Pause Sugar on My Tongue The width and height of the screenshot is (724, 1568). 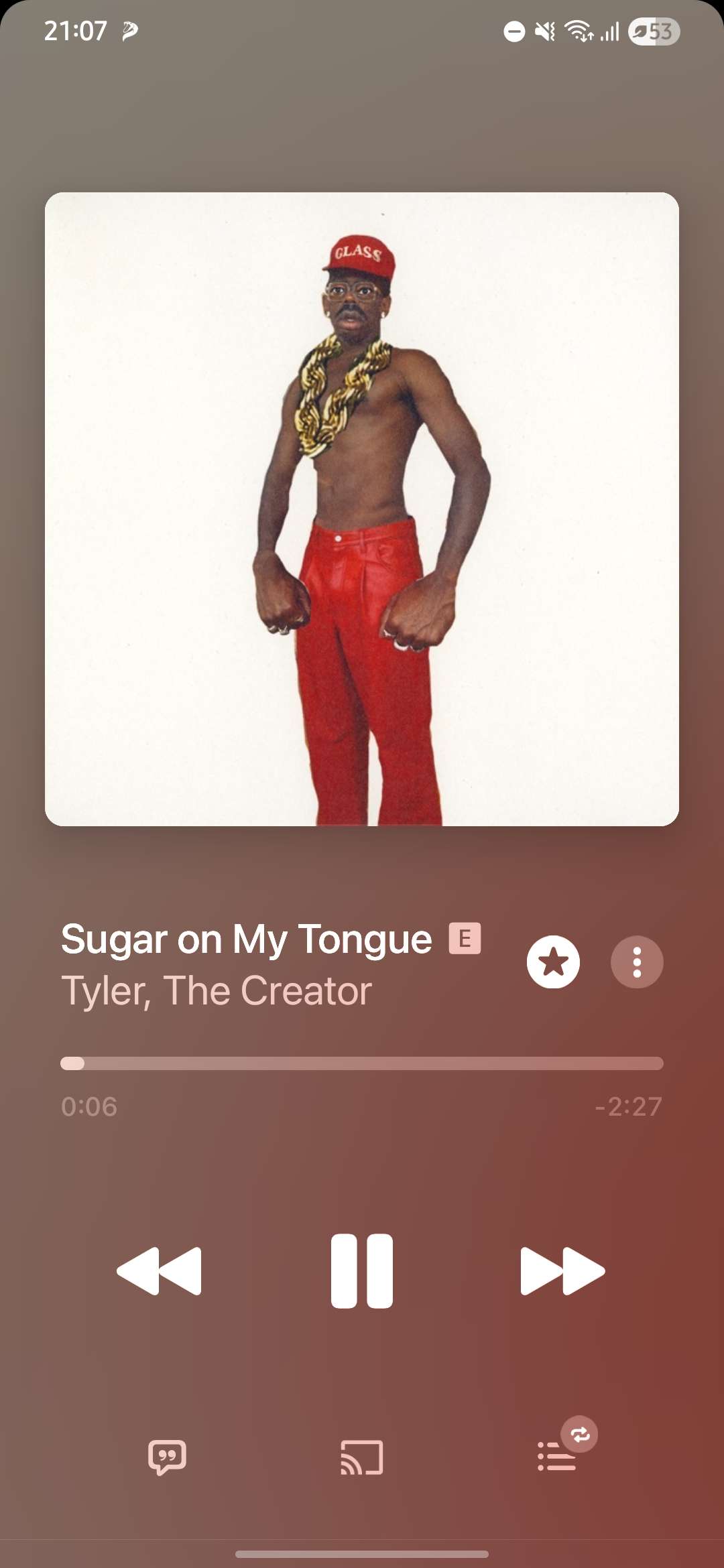coord(362,1270)
